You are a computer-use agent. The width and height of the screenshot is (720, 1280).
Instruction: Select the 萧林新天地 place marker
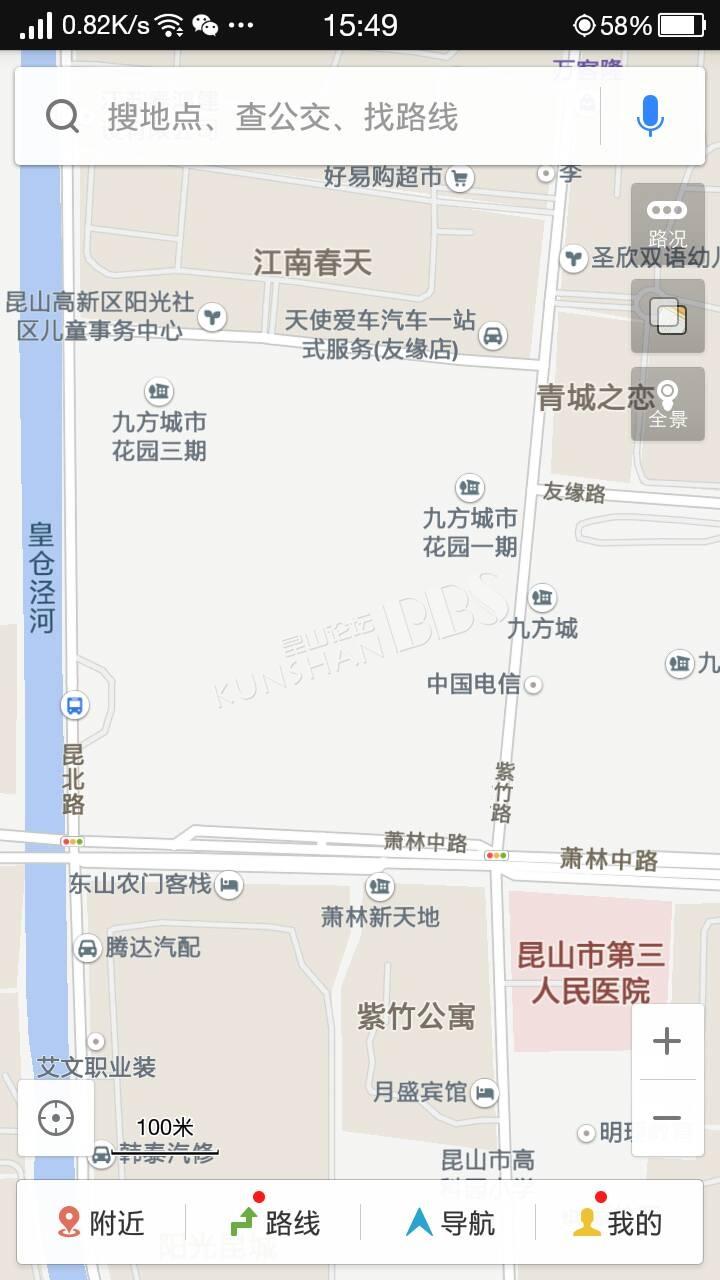[380, 901]
